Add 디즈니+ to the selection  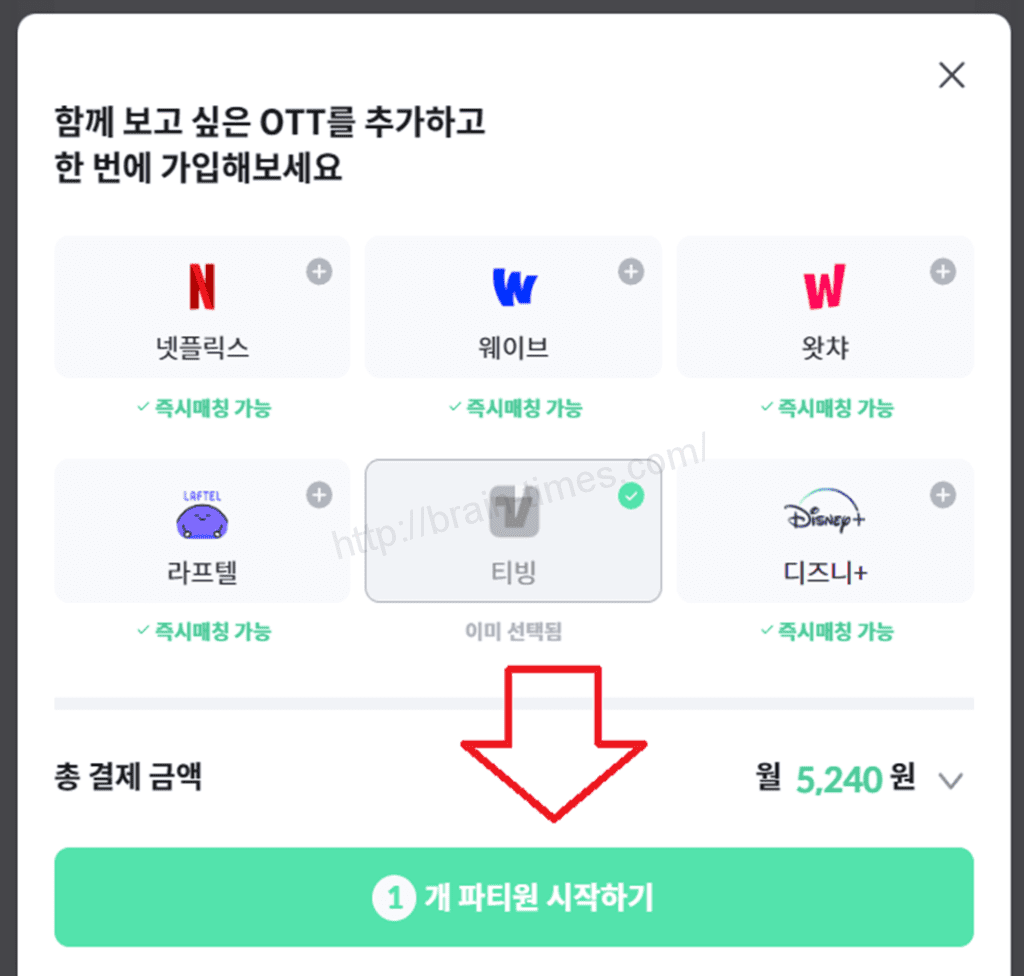click(942, 495)
